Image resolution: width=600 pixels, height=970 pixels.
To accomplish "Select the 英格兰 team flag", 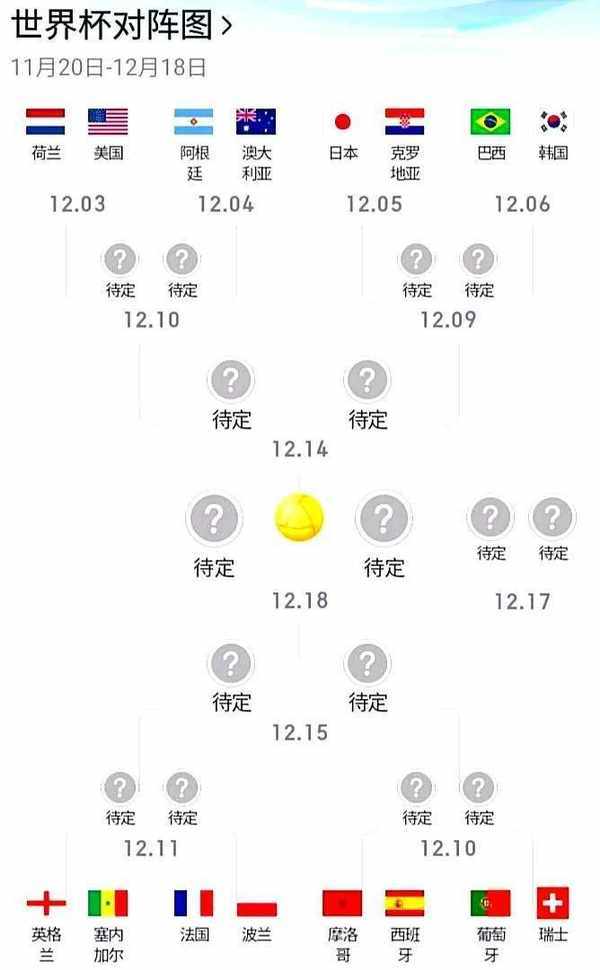I will tap(46, 903).
